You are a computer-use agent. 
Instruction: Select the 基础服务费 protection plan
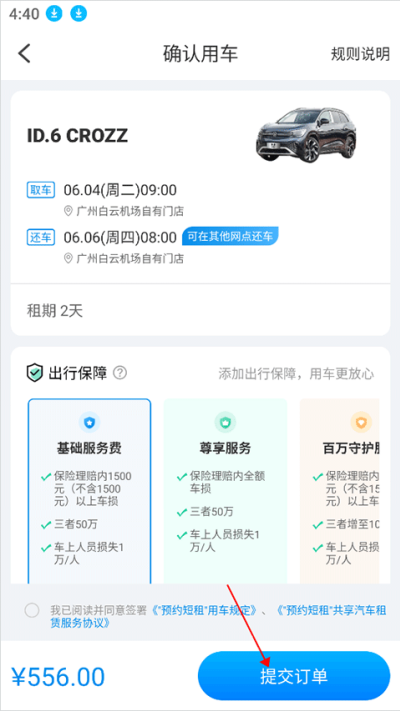(x=89, y=491)
